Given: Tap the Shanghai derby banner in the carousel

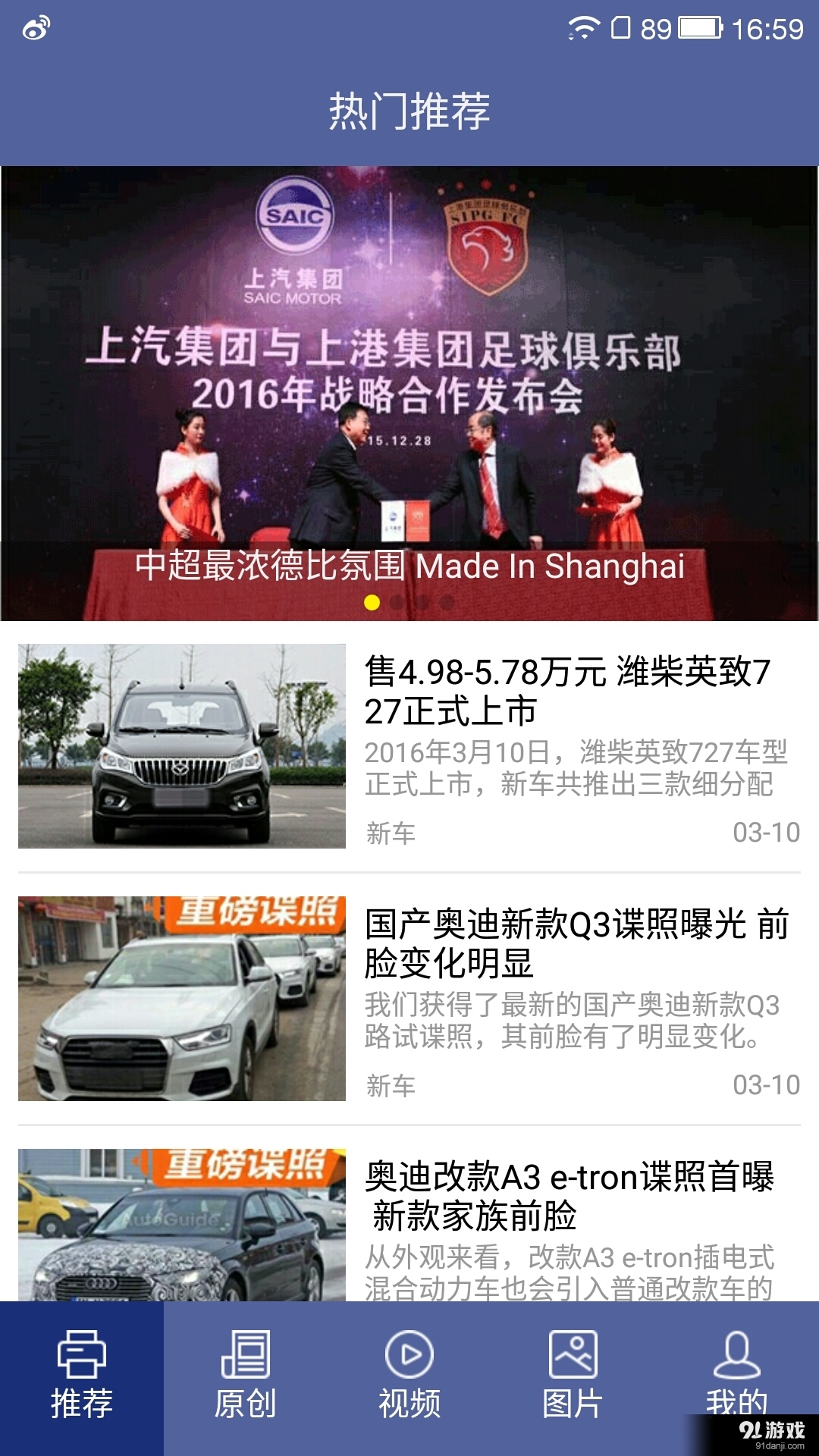Looking at the screenshot, I should click(409, 379).
